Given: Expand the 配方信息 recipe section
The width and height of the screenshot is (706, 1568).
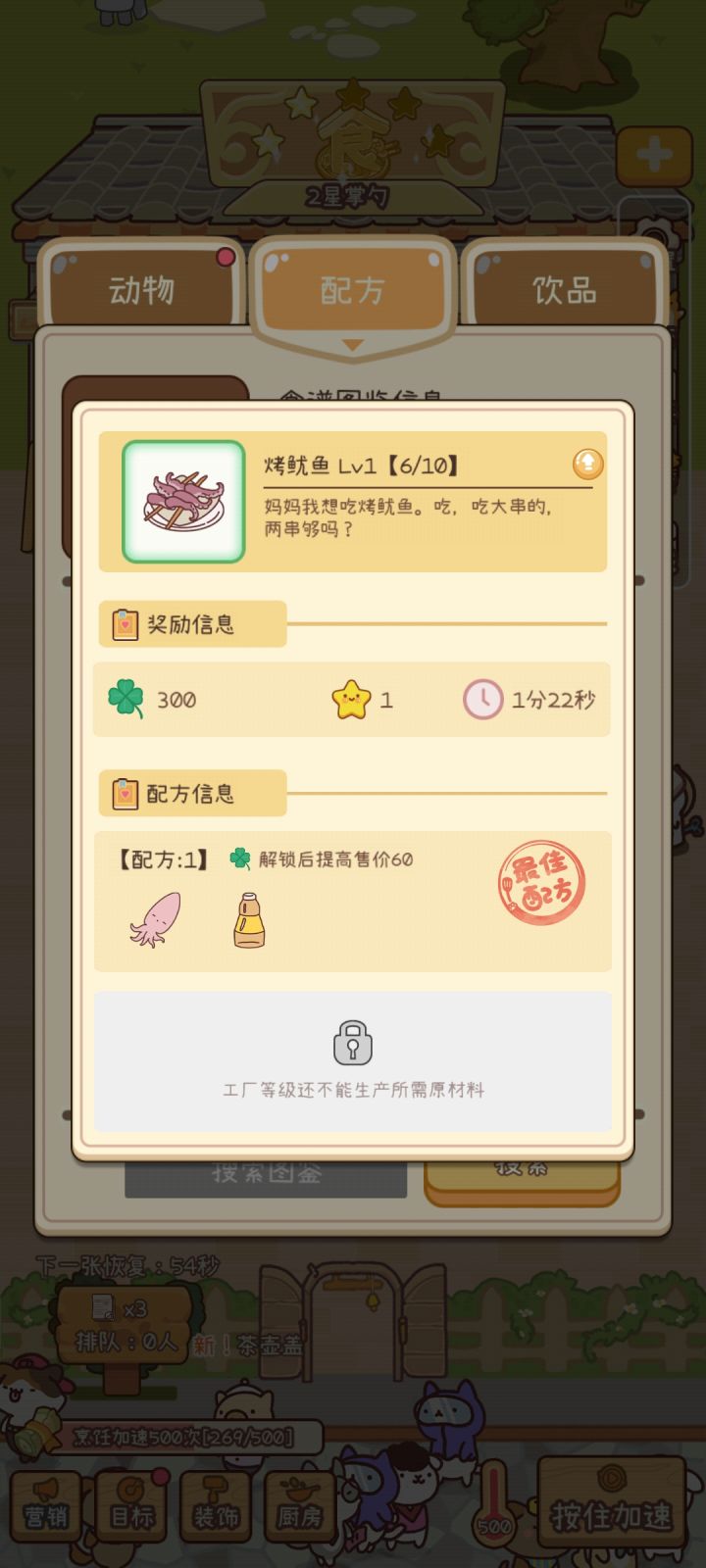Looking at the screenshot, I should [x=189, y=794].
